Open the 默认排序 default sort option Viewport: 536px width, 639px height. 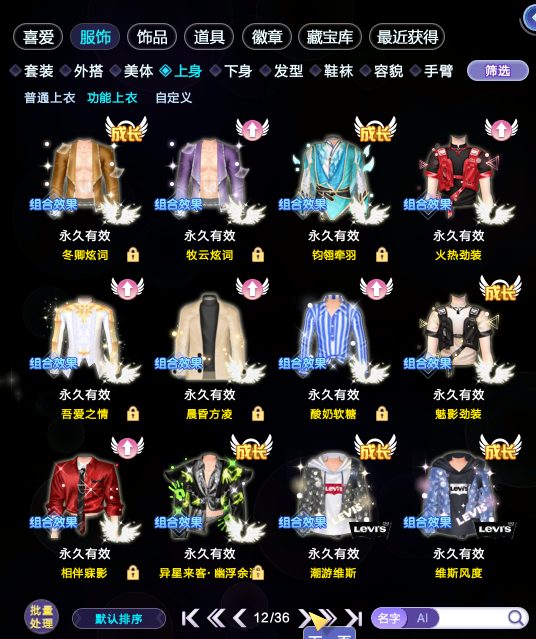pyautogui.click(x=119, y=619)
